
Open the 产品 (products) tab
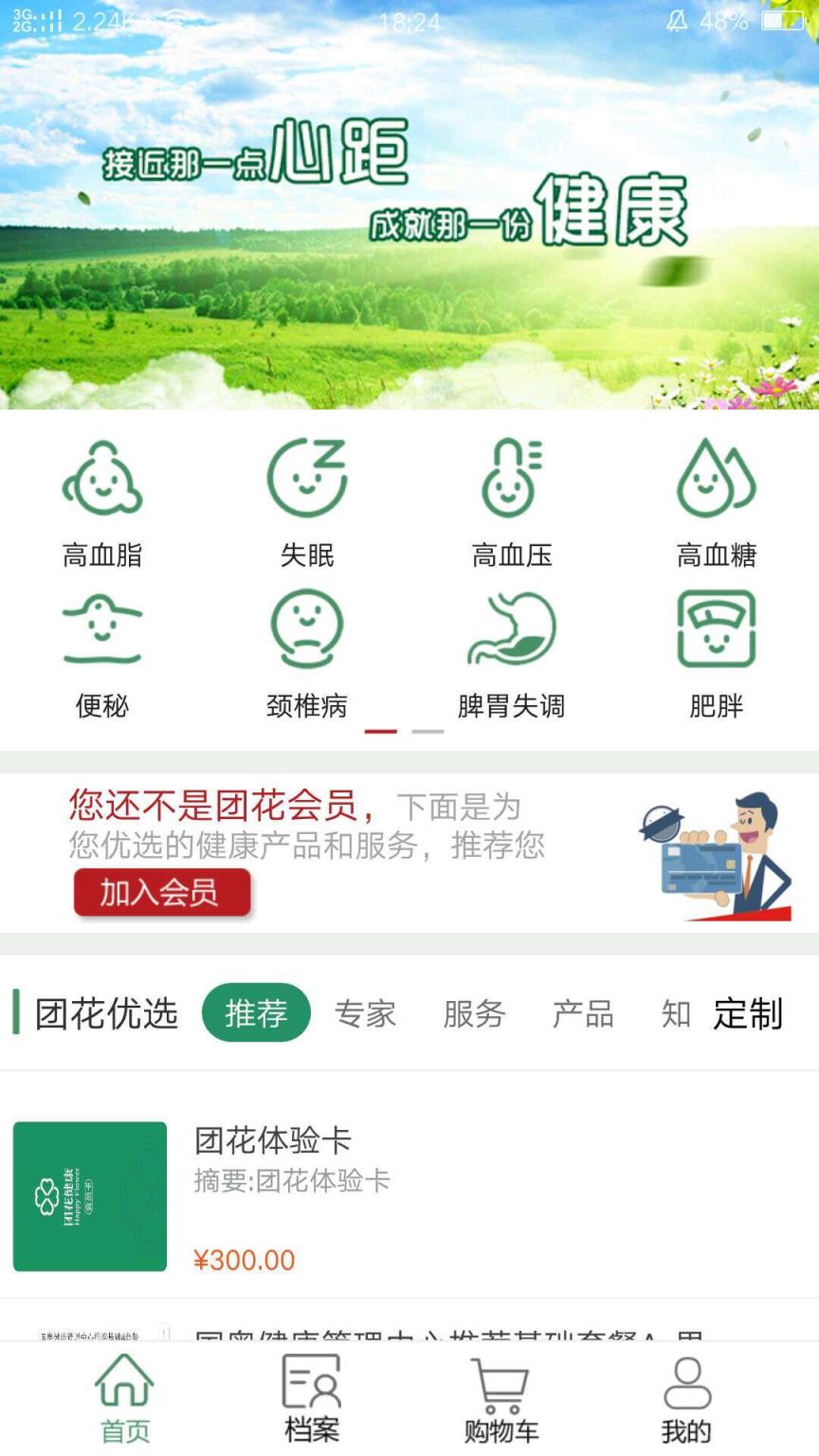point(583,1013)
